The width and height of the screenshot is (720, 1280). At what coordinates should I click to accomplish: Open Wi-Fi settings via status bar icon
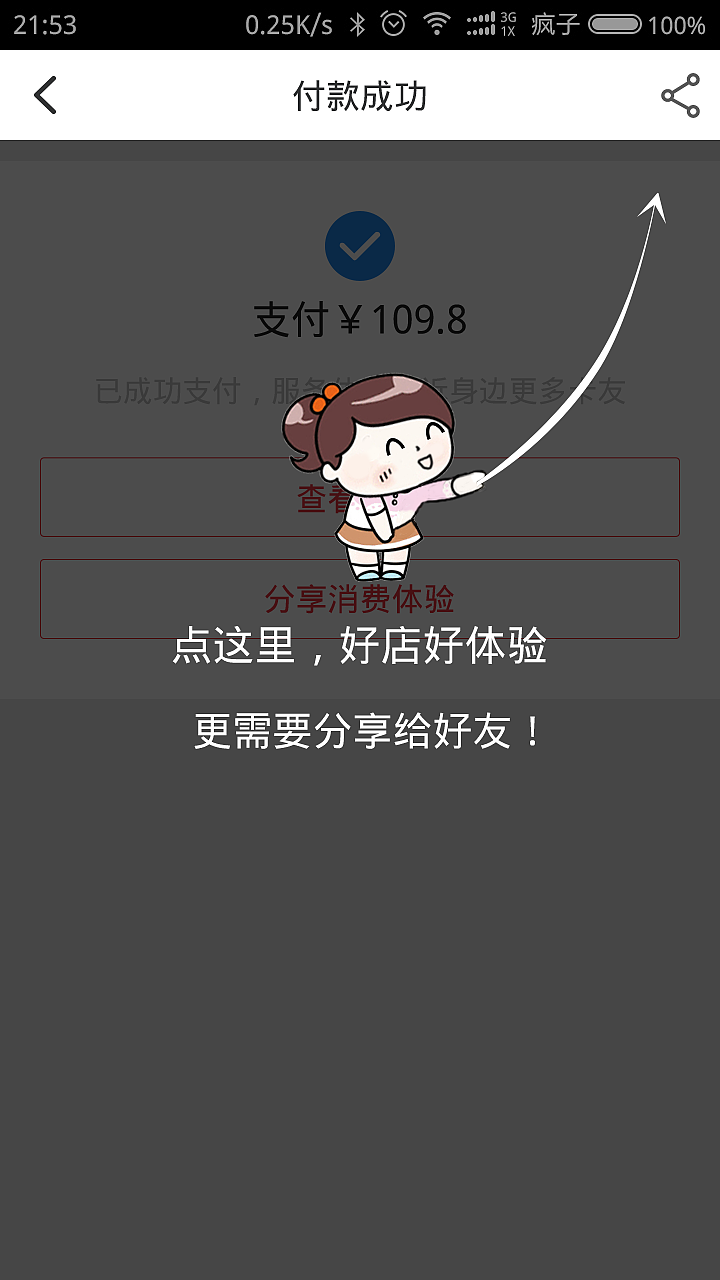(437, 22)
